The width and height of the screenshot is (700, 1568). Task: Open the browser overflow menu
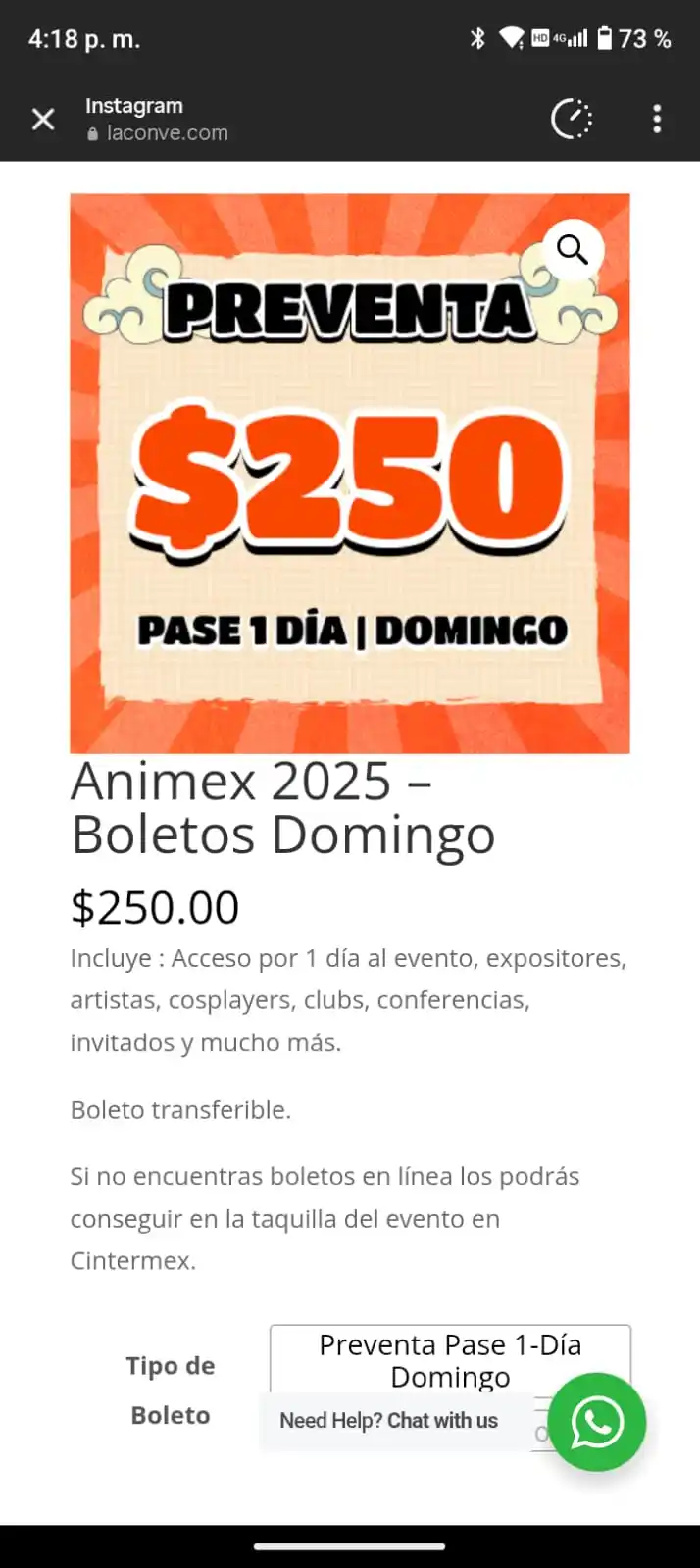click(x=657, y=120)
